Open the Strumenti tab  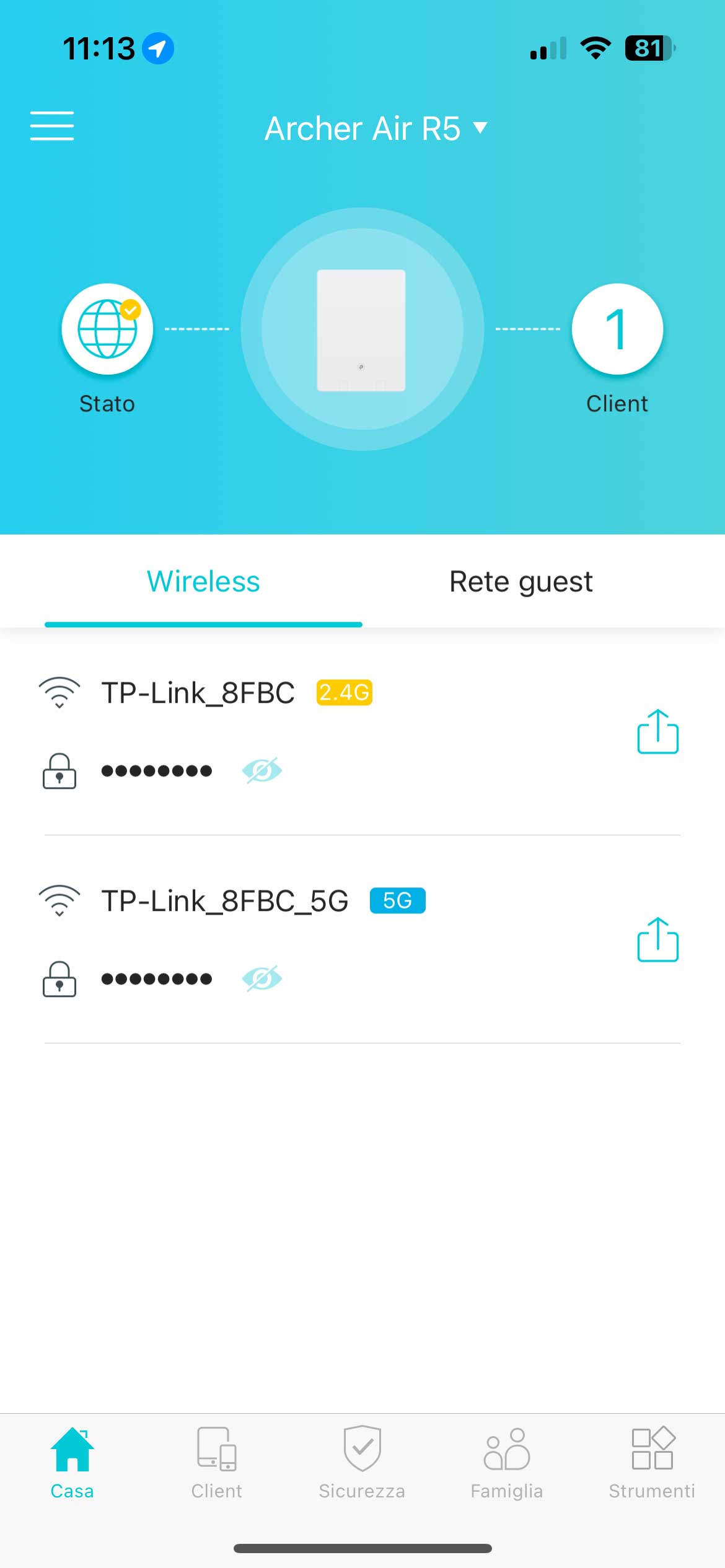[652, 1463]
